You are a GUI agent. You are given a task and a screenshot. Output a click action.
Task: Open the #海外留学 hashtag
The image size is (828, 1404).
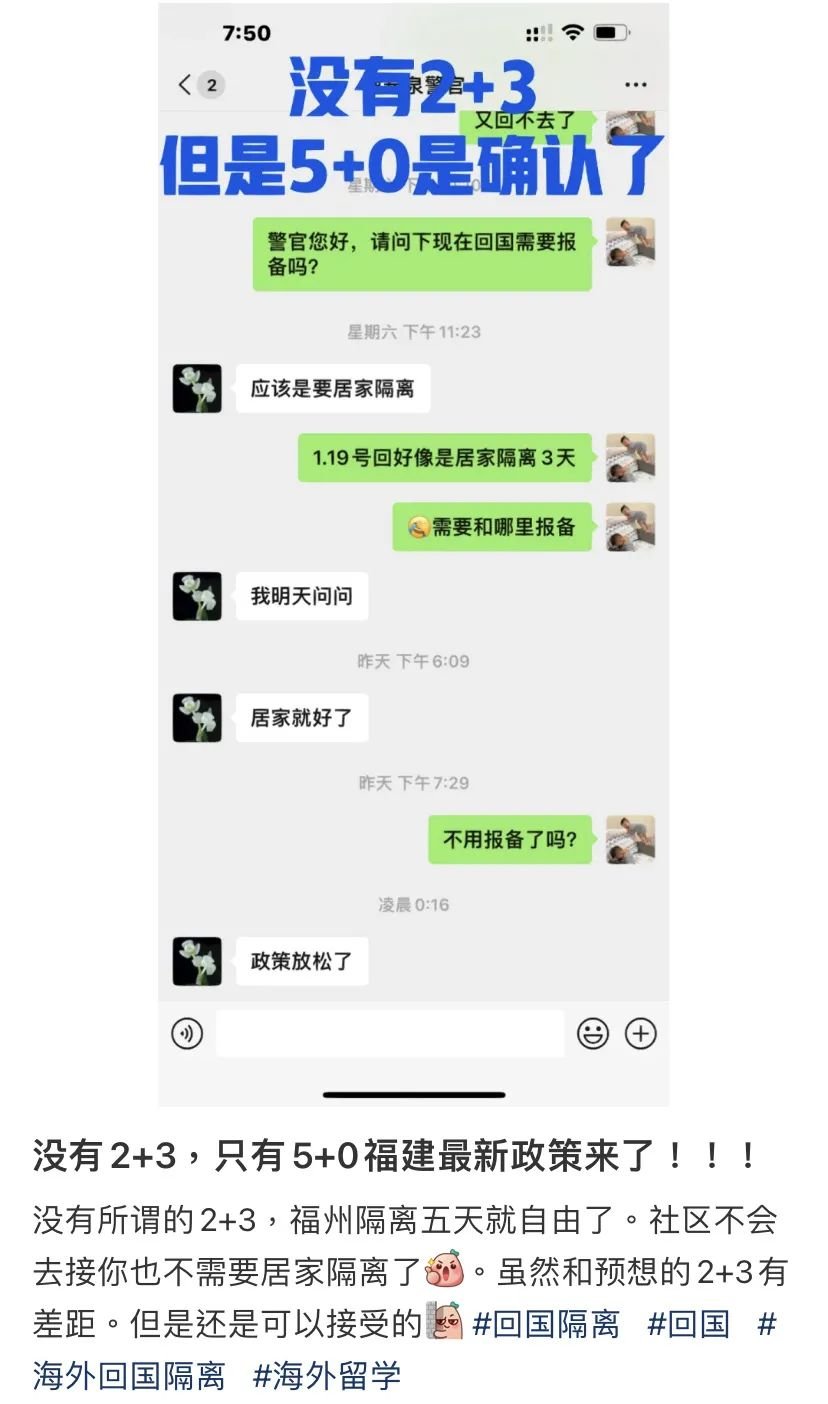pyautogui.click(x=327, y=1375)
